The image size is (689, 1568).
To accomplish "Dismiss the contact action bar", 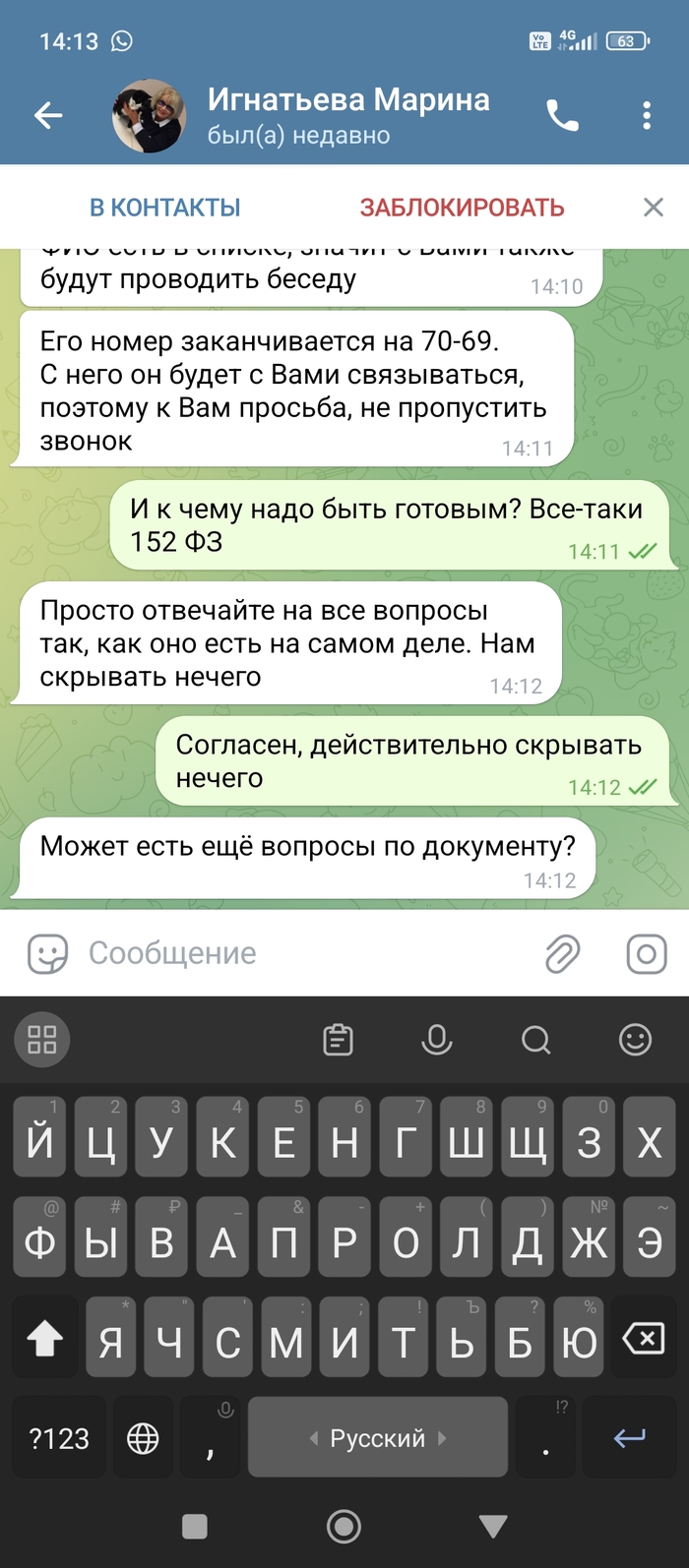I will 653,208.
